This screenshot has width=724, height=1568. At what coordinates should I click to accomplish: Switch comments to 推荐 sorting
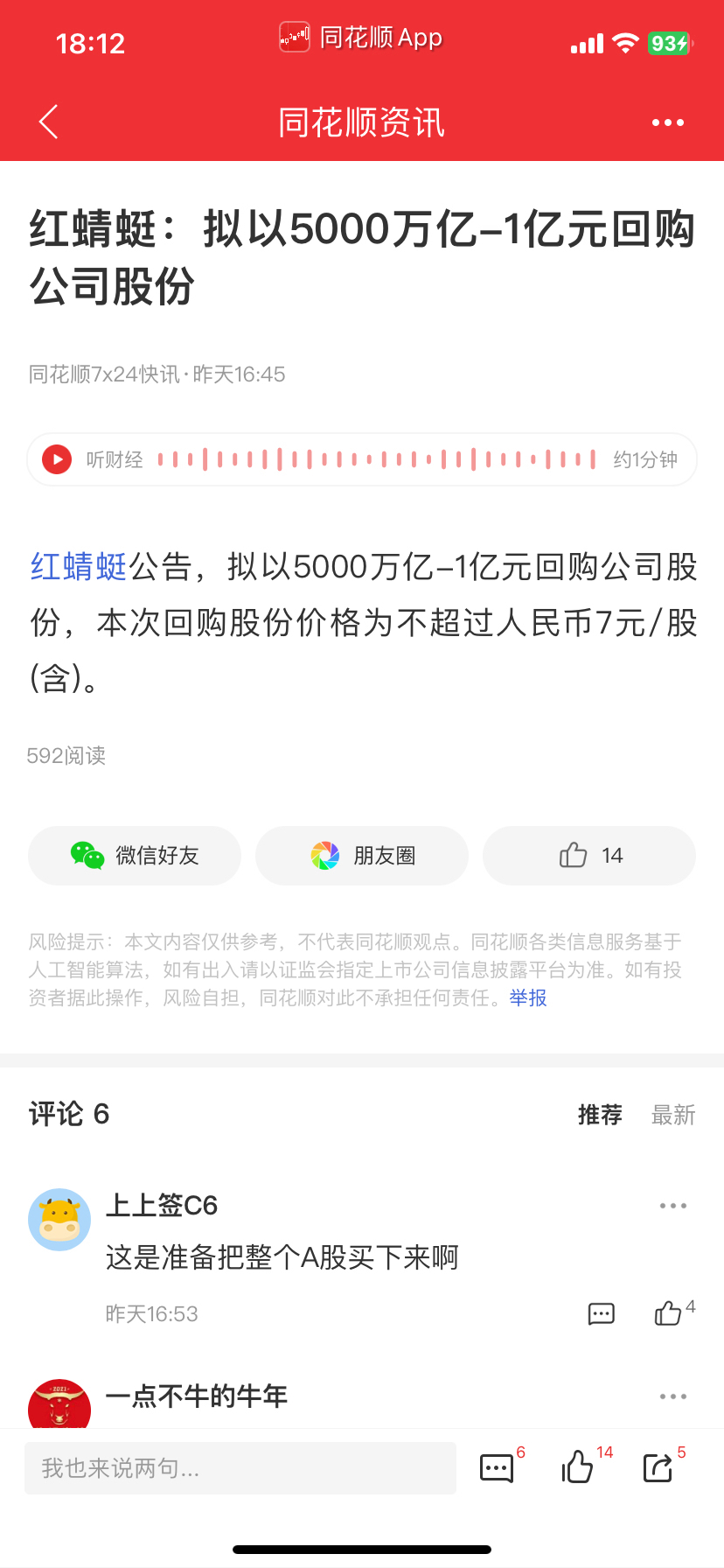click(x=600, y=1115)
